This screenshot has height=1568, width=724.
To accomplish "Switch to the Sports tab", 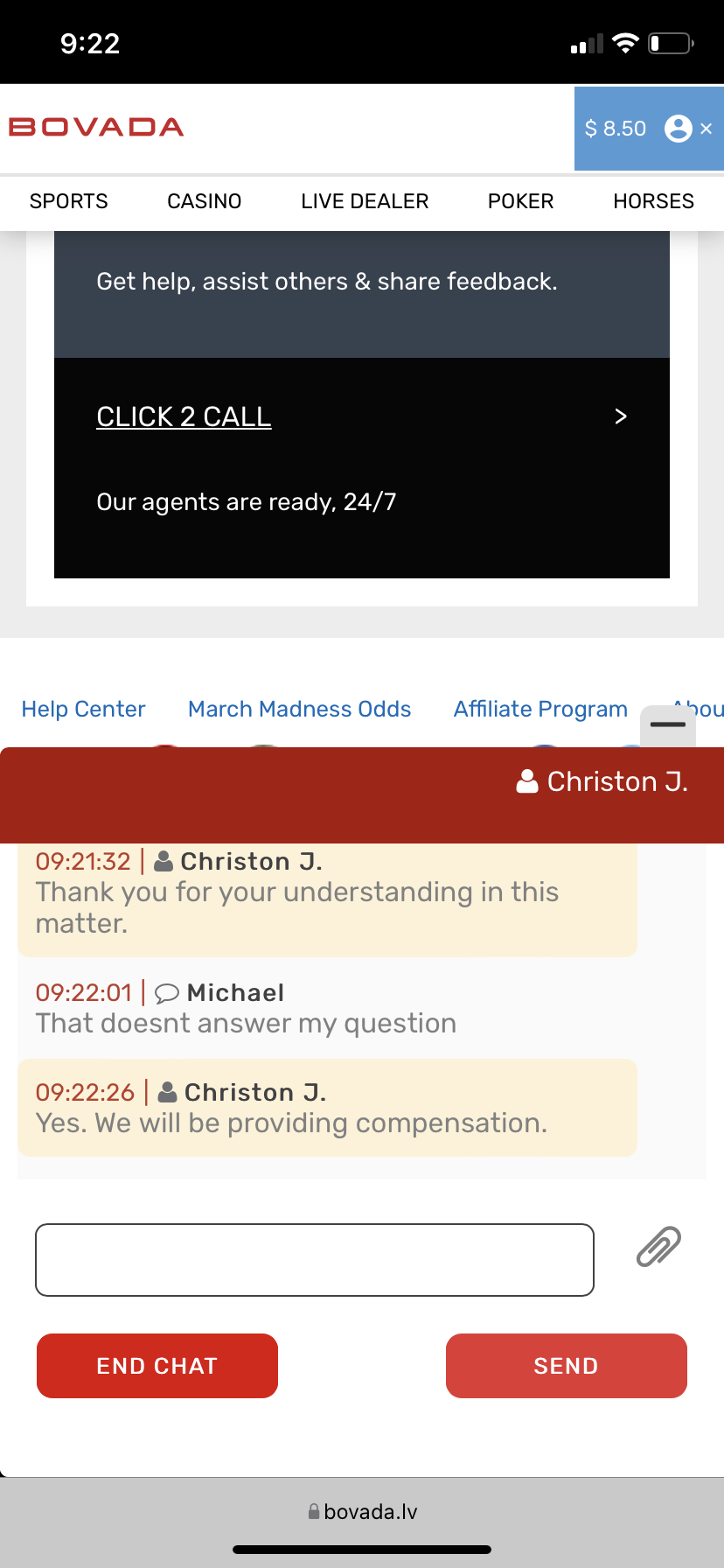I will click(x=69, y=201).
